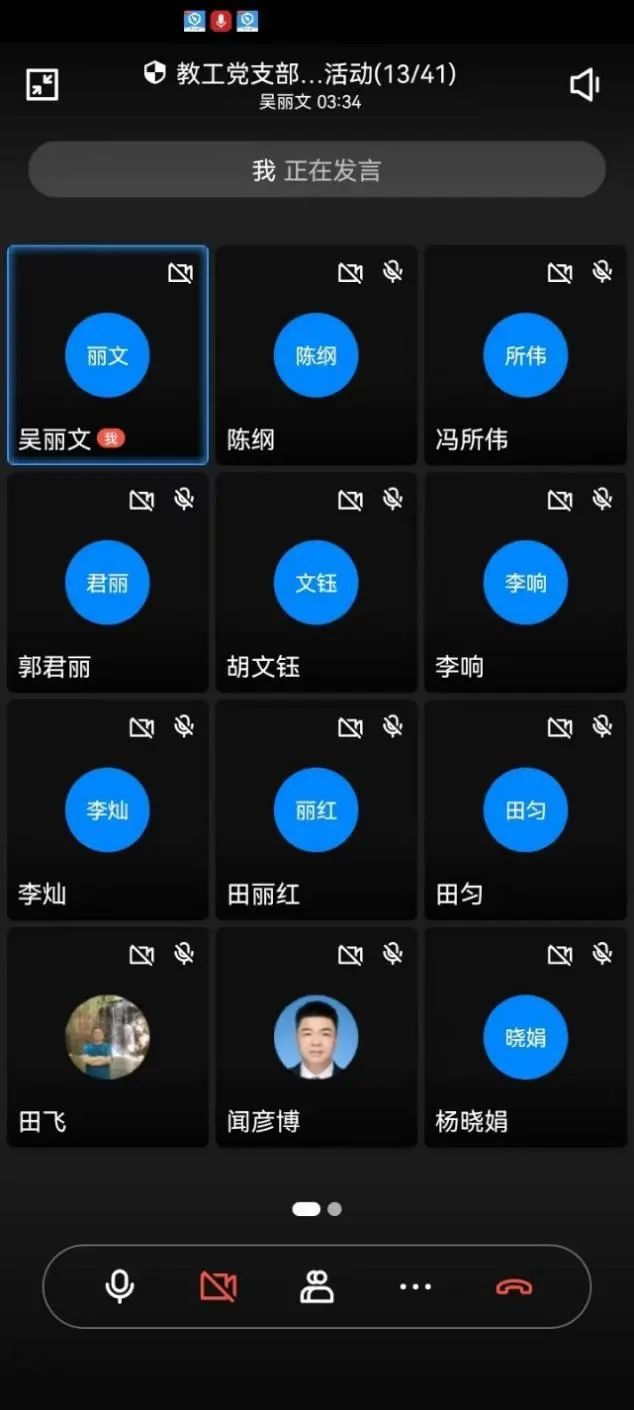
Task: Select 冯所伟's participant tile
Action: 525,356
